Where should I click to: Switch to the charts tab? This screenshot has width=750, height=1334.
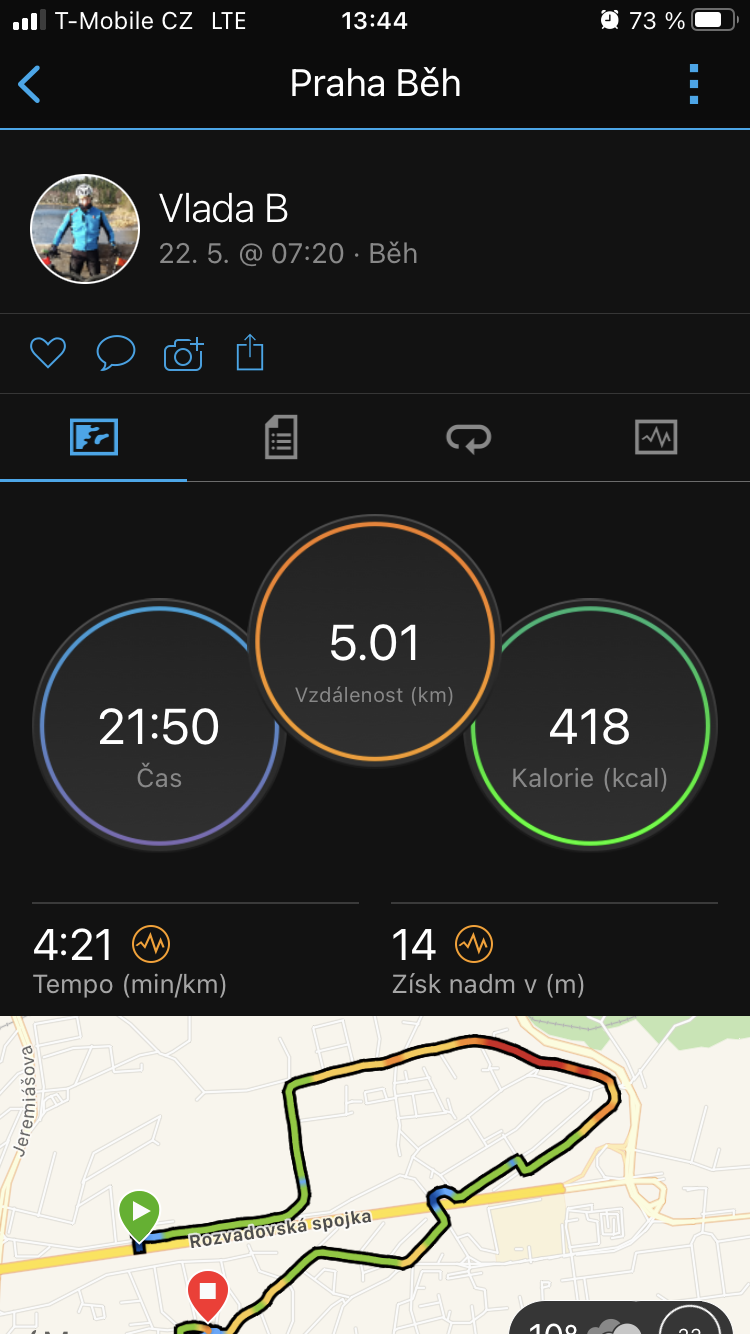point(656,437)
